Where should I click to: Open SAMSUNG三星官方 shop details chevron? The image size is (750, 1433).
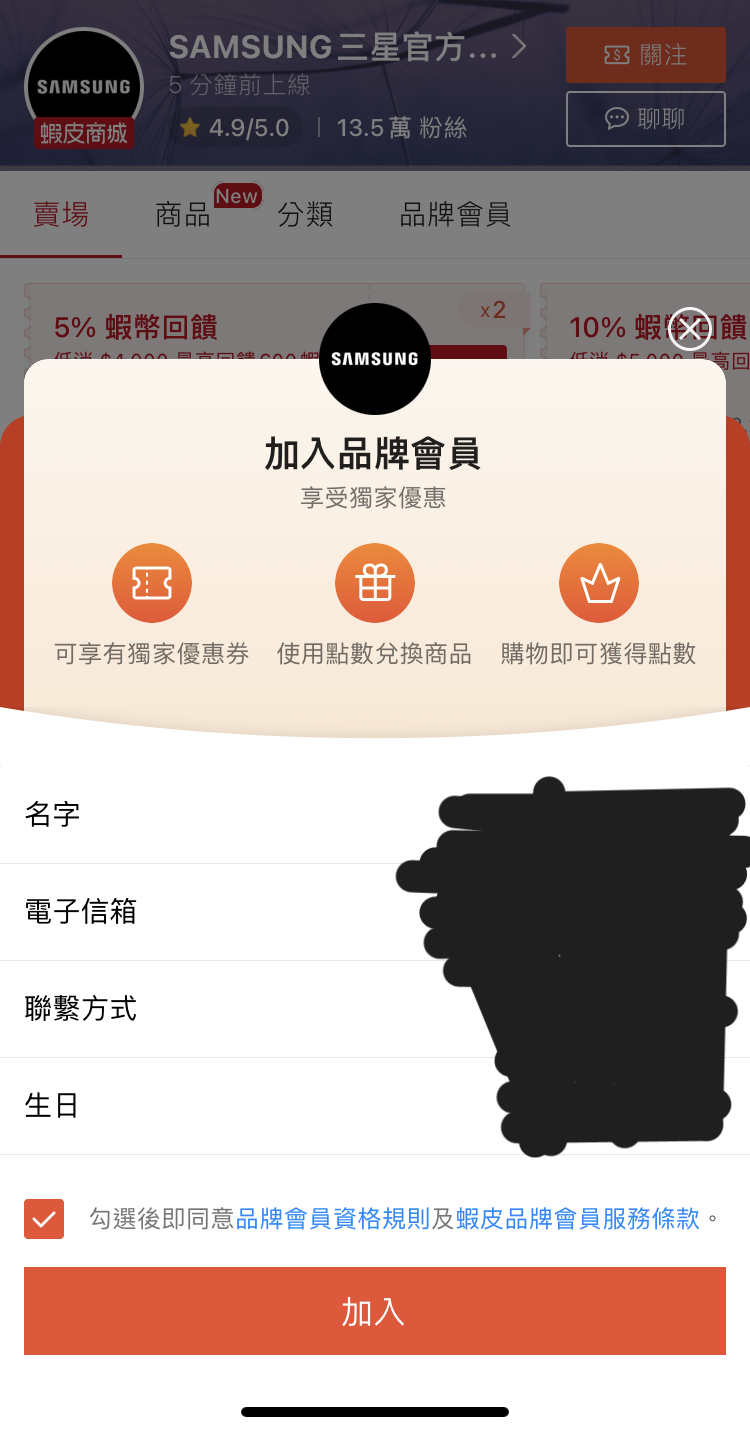519,47
